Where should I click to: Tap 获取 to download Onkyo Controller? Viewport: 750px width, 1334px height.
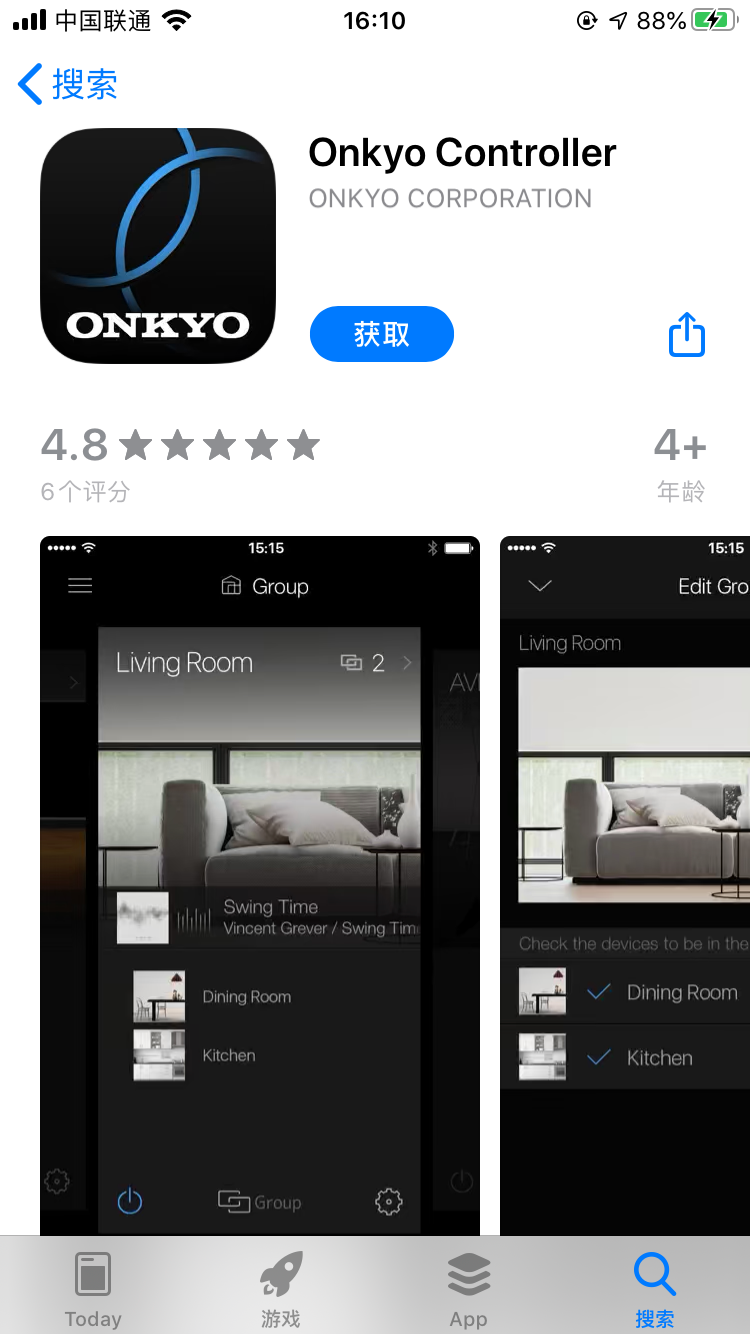[381, 334]
